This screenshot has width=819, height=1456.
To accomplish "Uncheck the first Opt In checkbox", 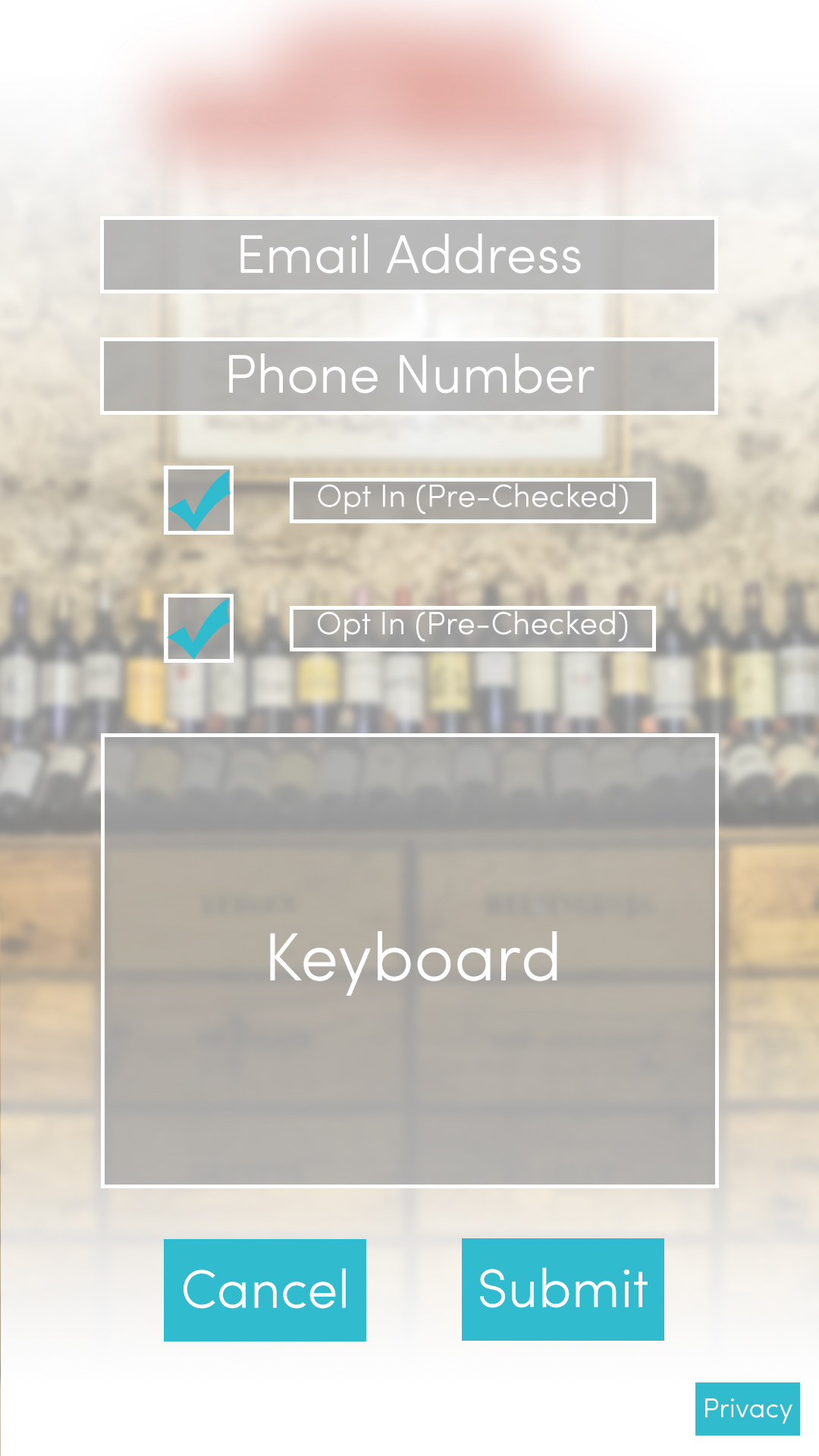I will (x=199, y=500).
